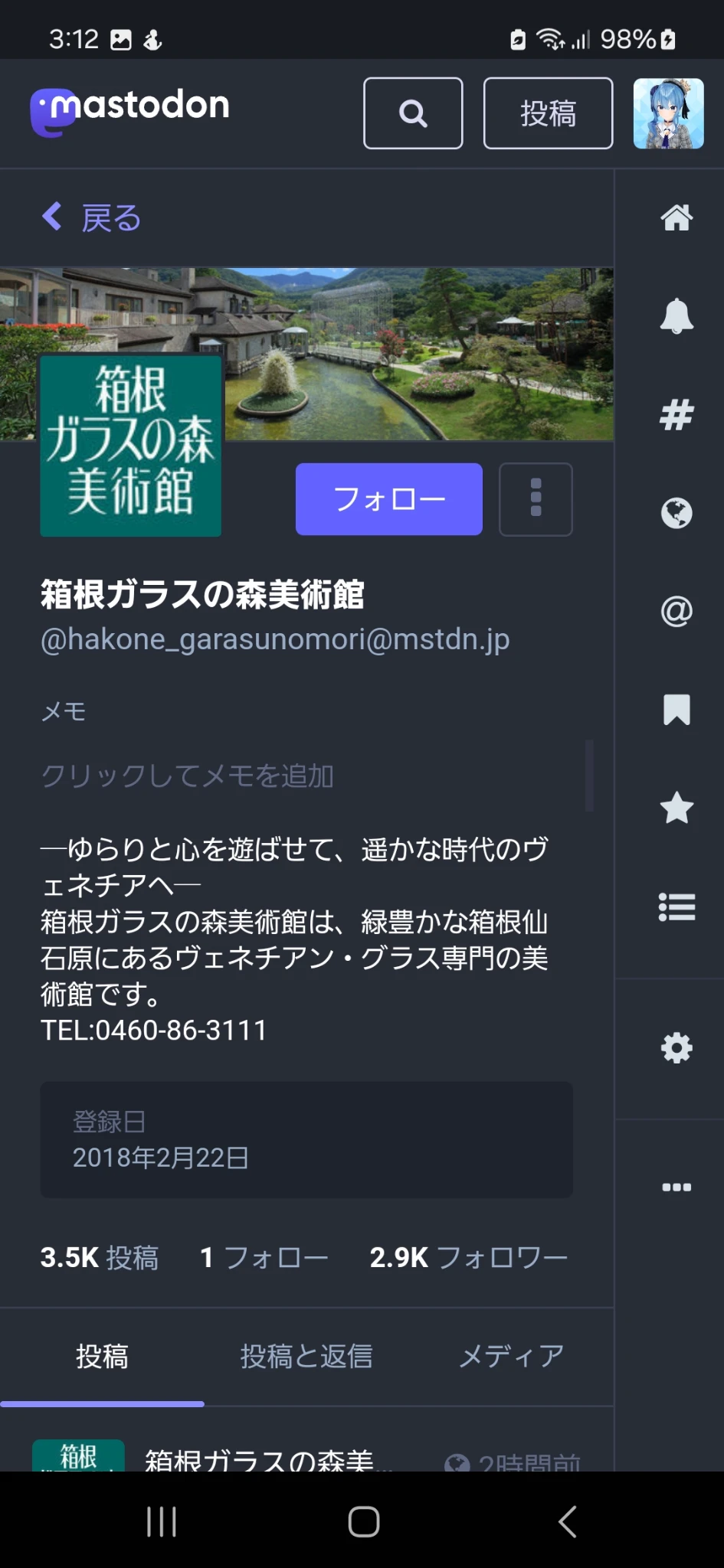Open the lists icon
Screen dimensions: 724x1568
(x=676, y=906)
